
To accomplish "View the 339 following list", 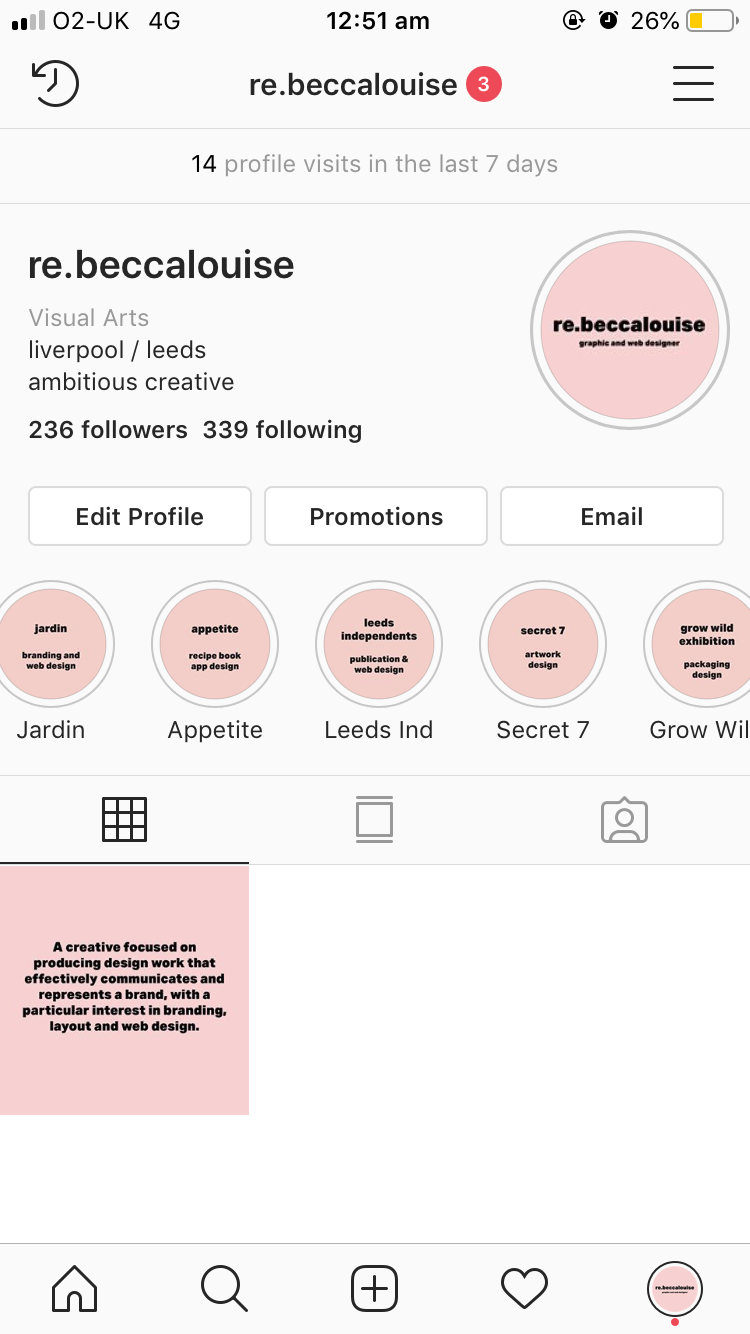I will (x=282, y=430).
